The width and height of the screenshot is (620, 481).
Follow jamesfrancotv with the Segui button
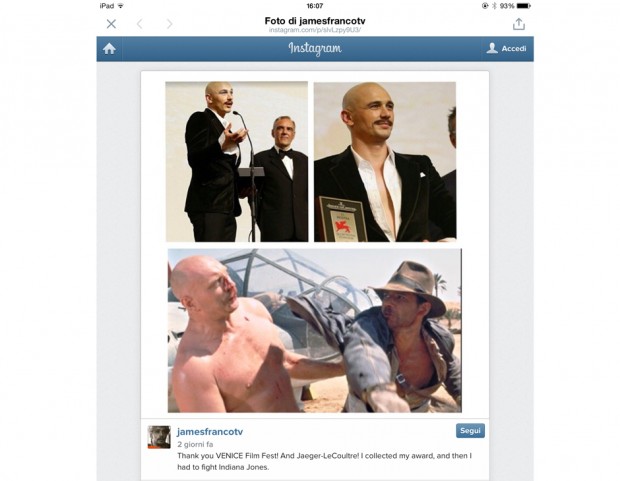tap(470, 431)
